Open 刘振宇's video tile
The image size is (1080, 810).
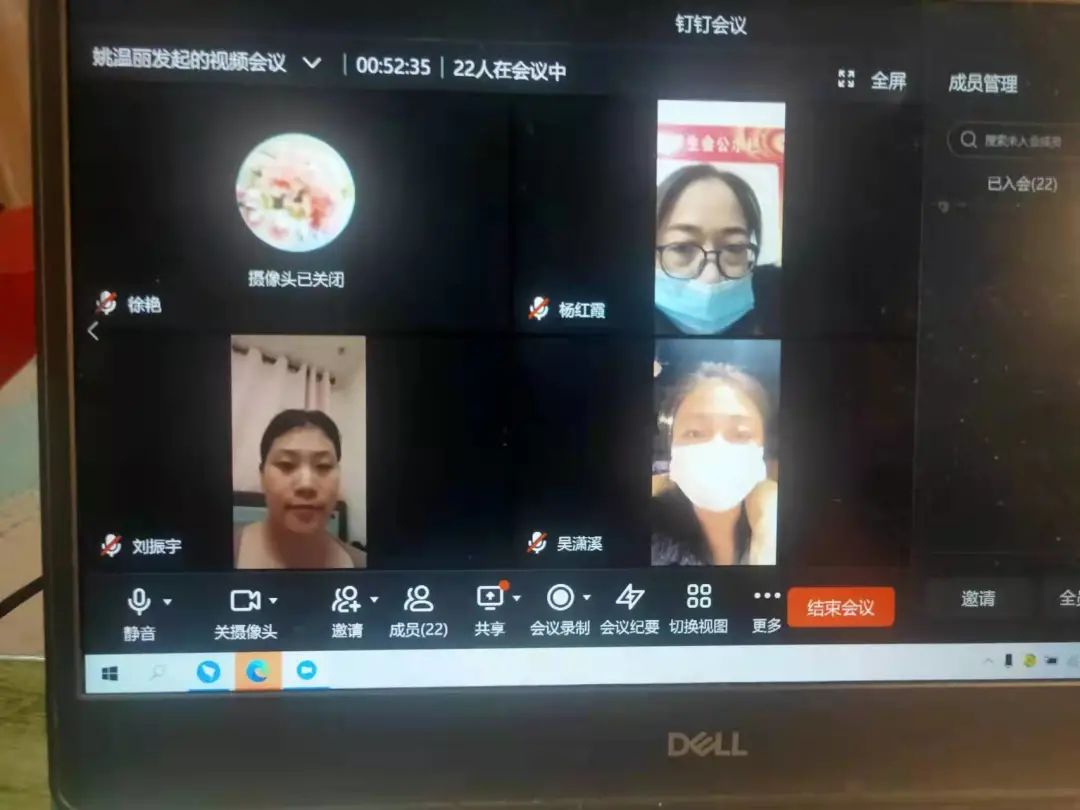point(299,452)
